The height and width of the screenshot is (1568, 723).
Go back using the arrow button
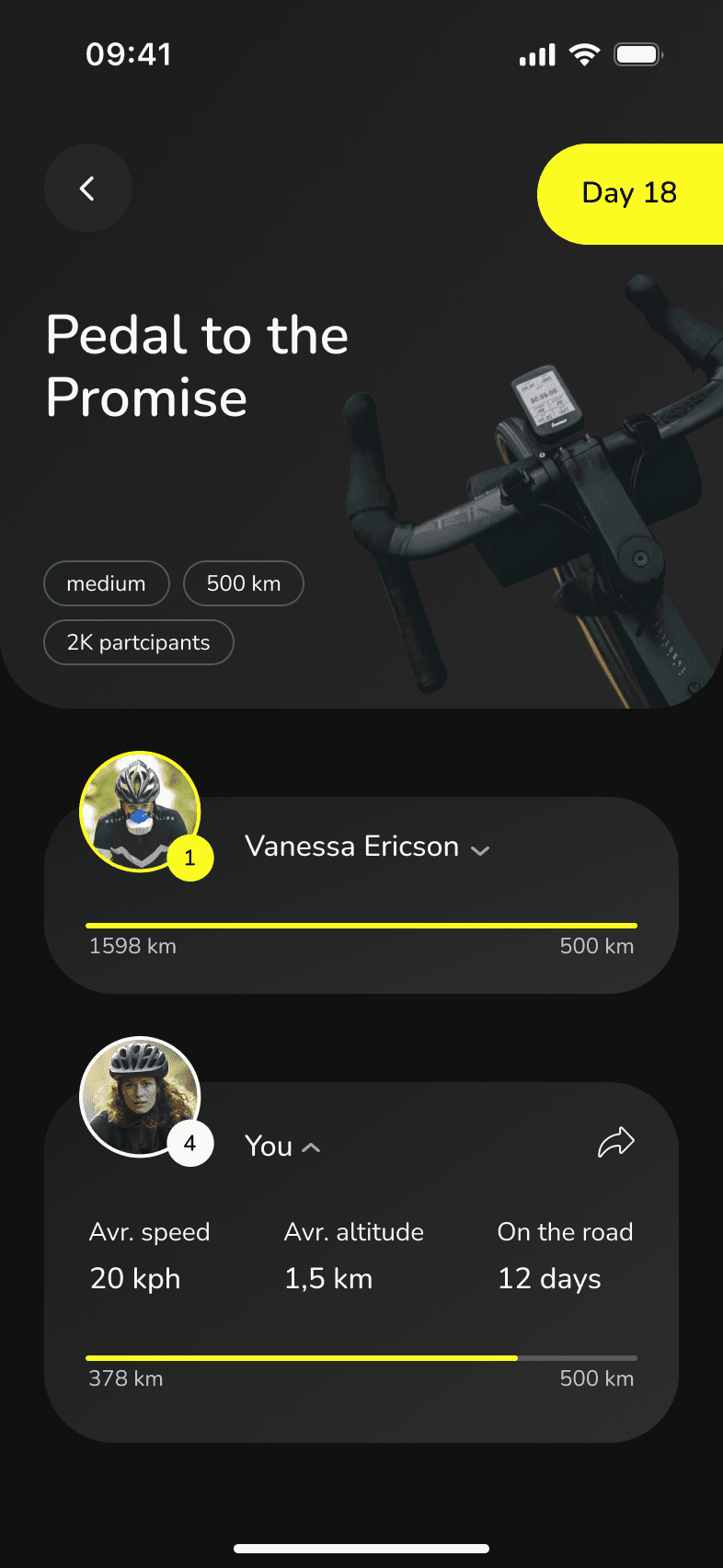pyautogui.click(x=88, y=189)
